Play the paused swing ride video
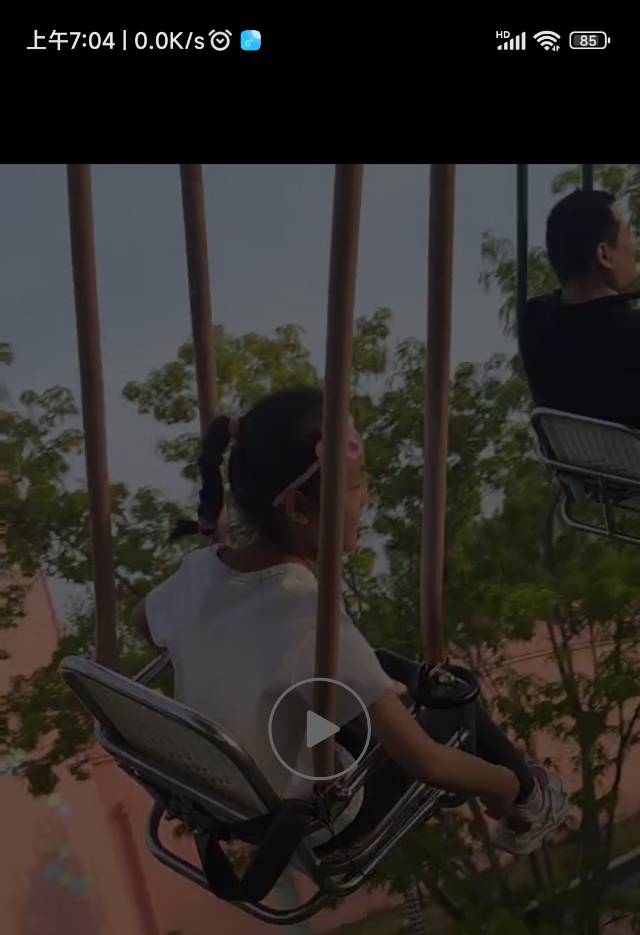640x935 pixels. [x=319, y=729]
